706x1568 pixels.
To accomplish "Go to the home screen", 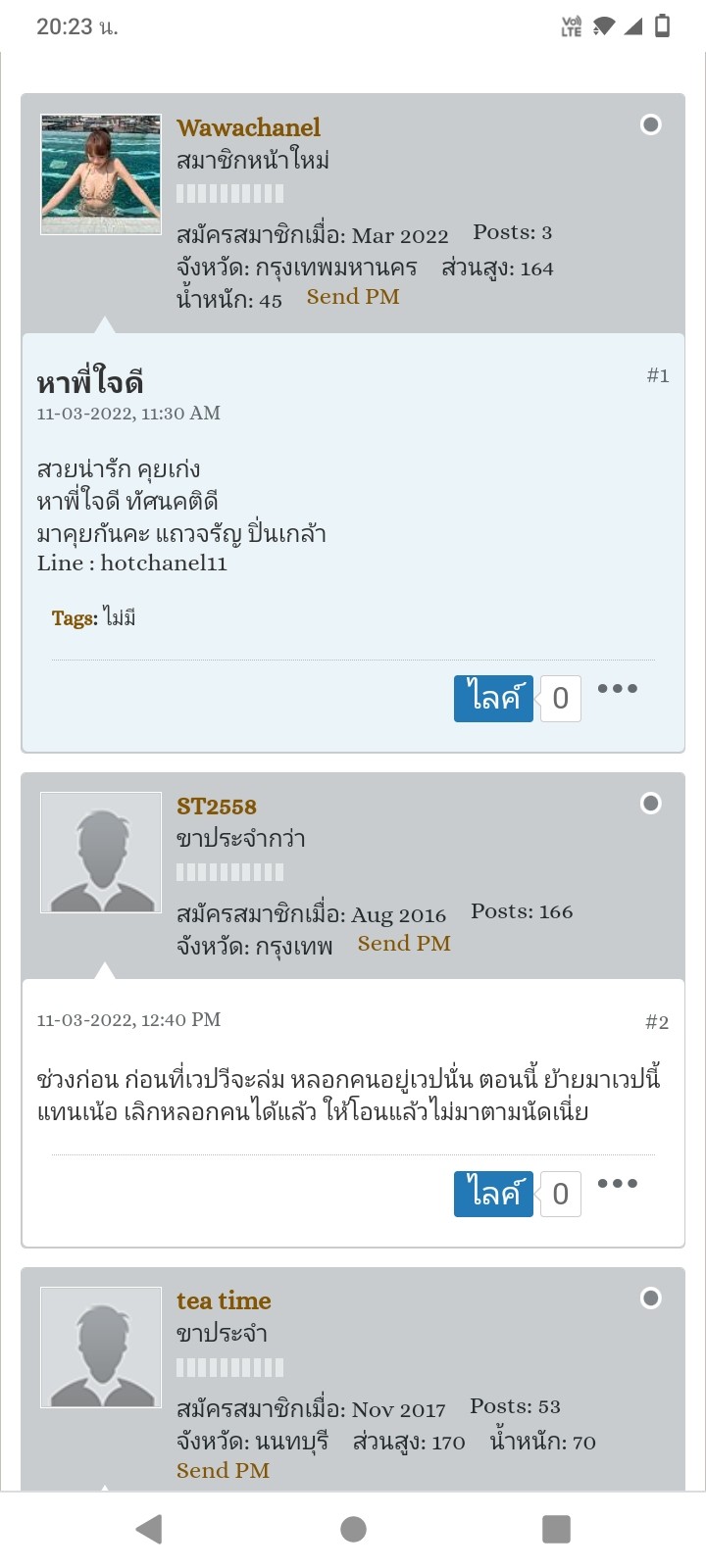I will point(353,1529).
